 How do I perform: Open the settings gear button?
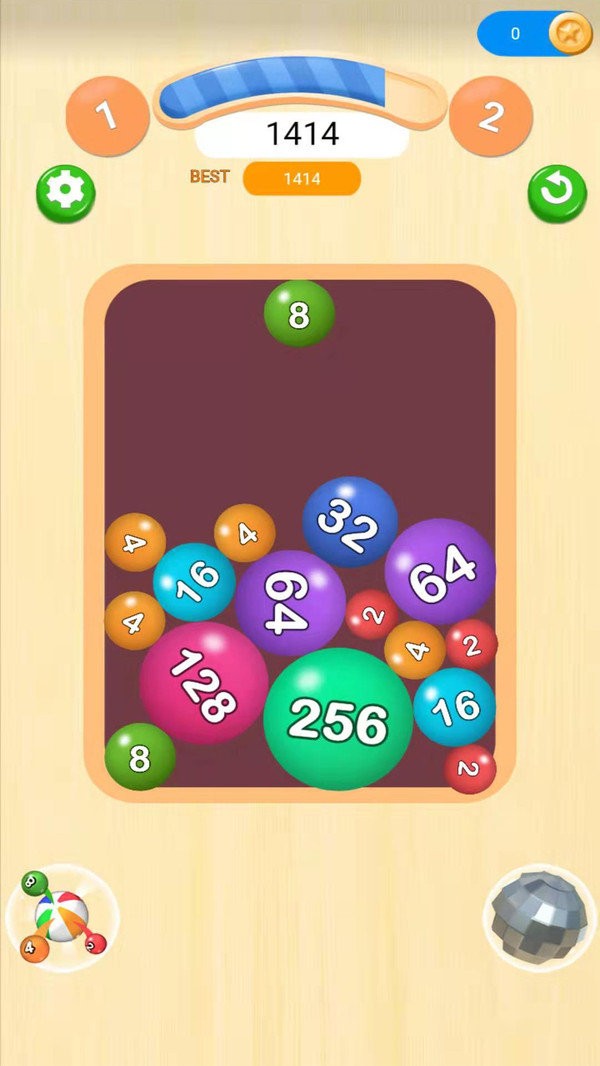[66, 194]
